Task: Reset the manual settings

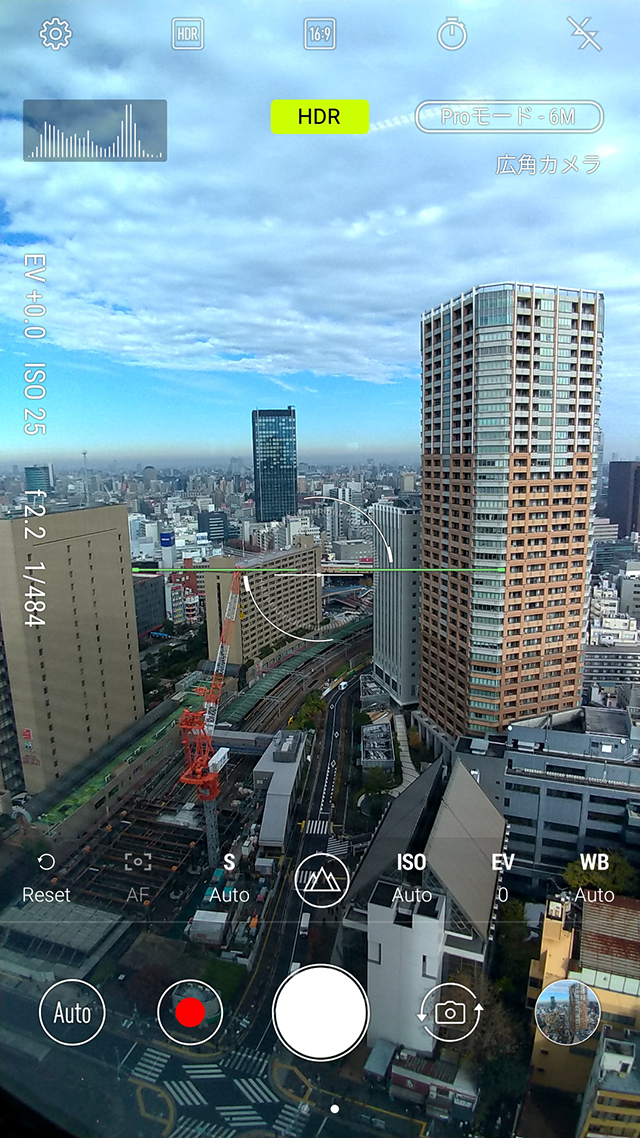Action: click(x=47, y=878)
